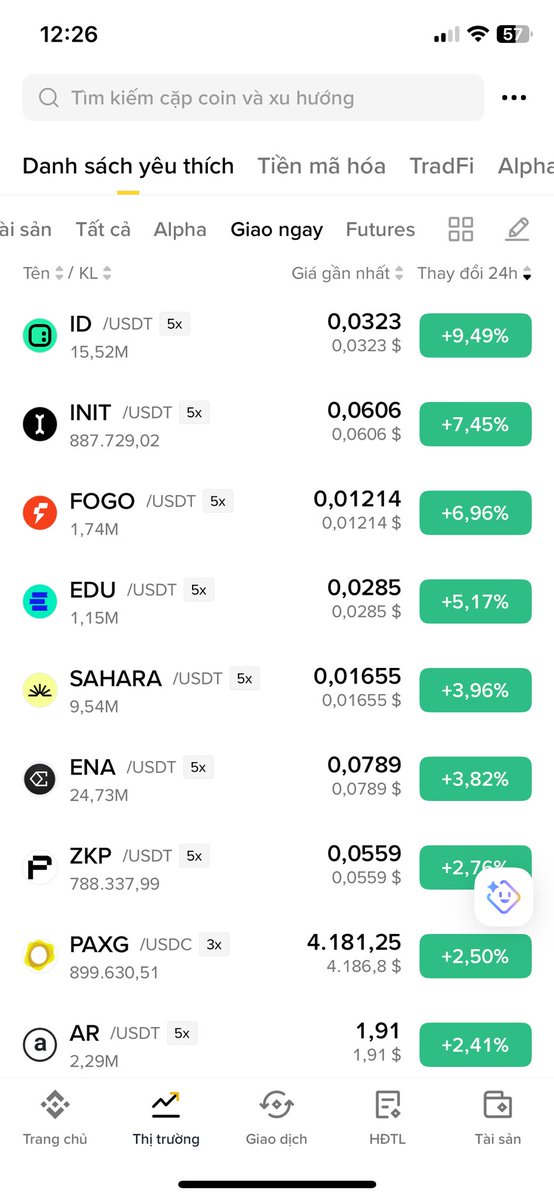Go to the Giao dịch tab
This screenshot has width=554, height=1200.
pyautogui.click(x=277, y=1118)
